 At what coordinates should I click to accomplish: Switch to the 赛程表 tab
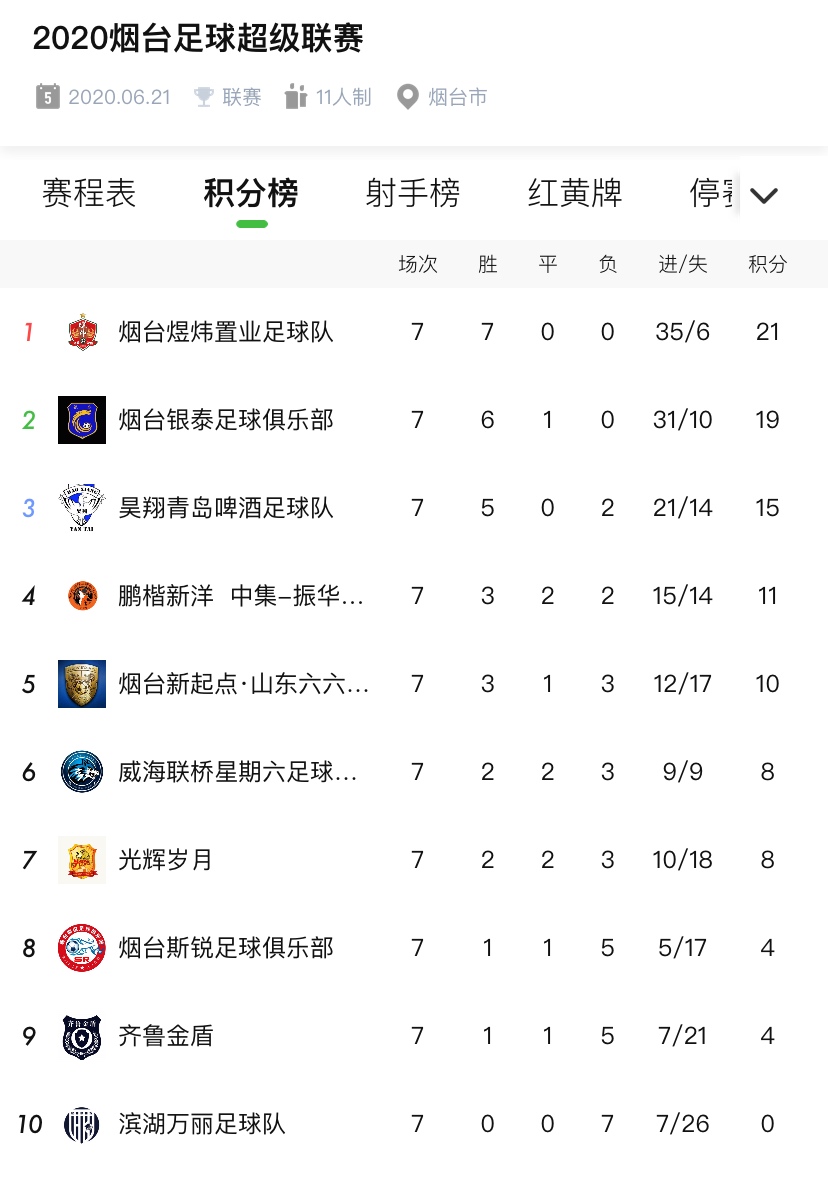(x=89, y=193)
